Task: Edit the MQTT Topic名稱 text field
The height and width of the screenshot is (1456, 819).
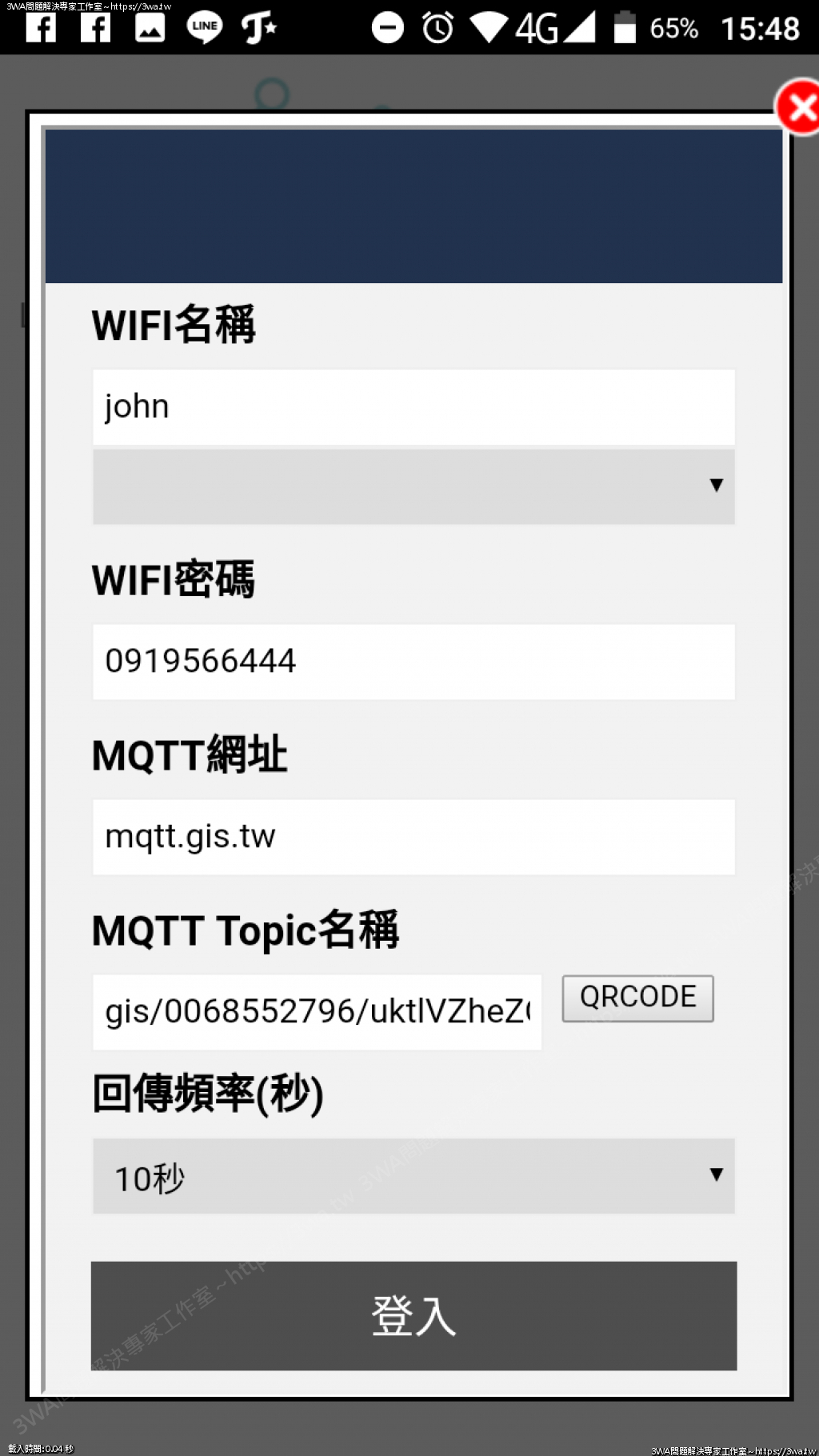Action: pos(317,1012)
